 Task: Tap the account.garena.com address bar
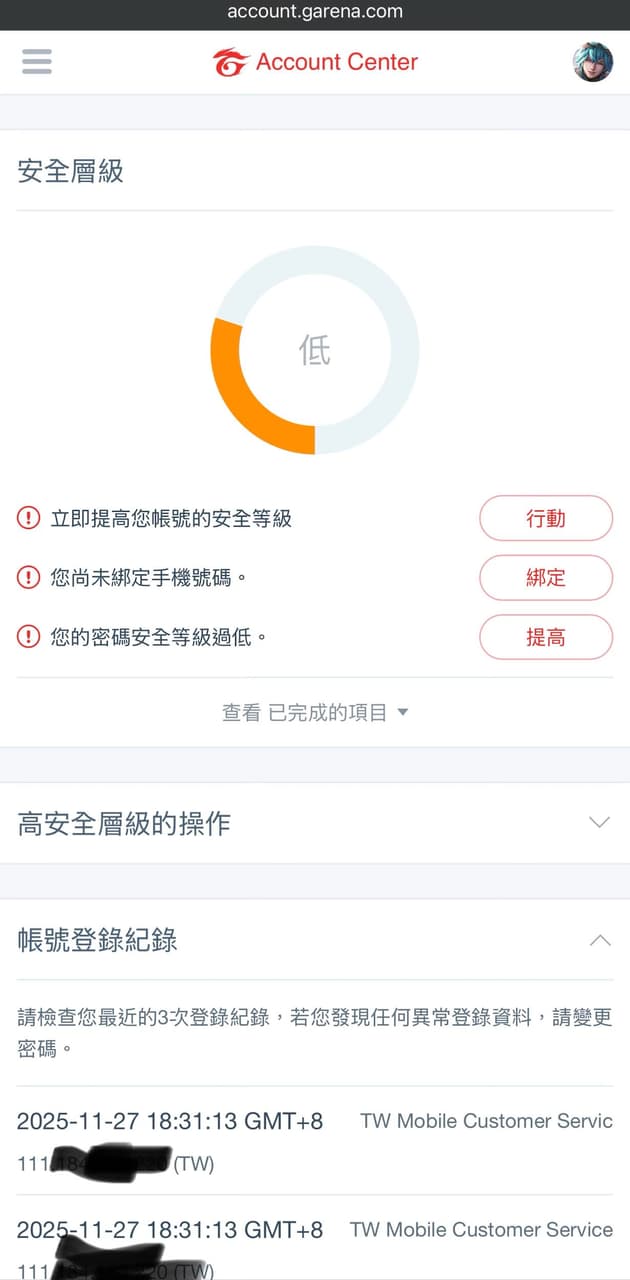tap(315, 12)
